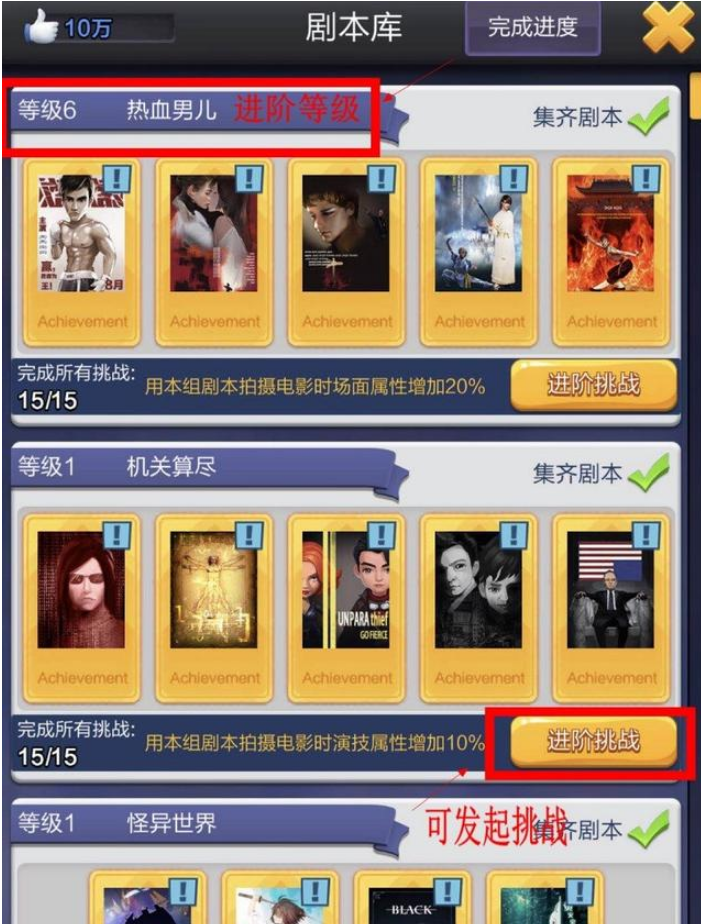Select the flag and seated man script card
The height and width of the screenshot is (924, 701).
click(x=611, y=601)
